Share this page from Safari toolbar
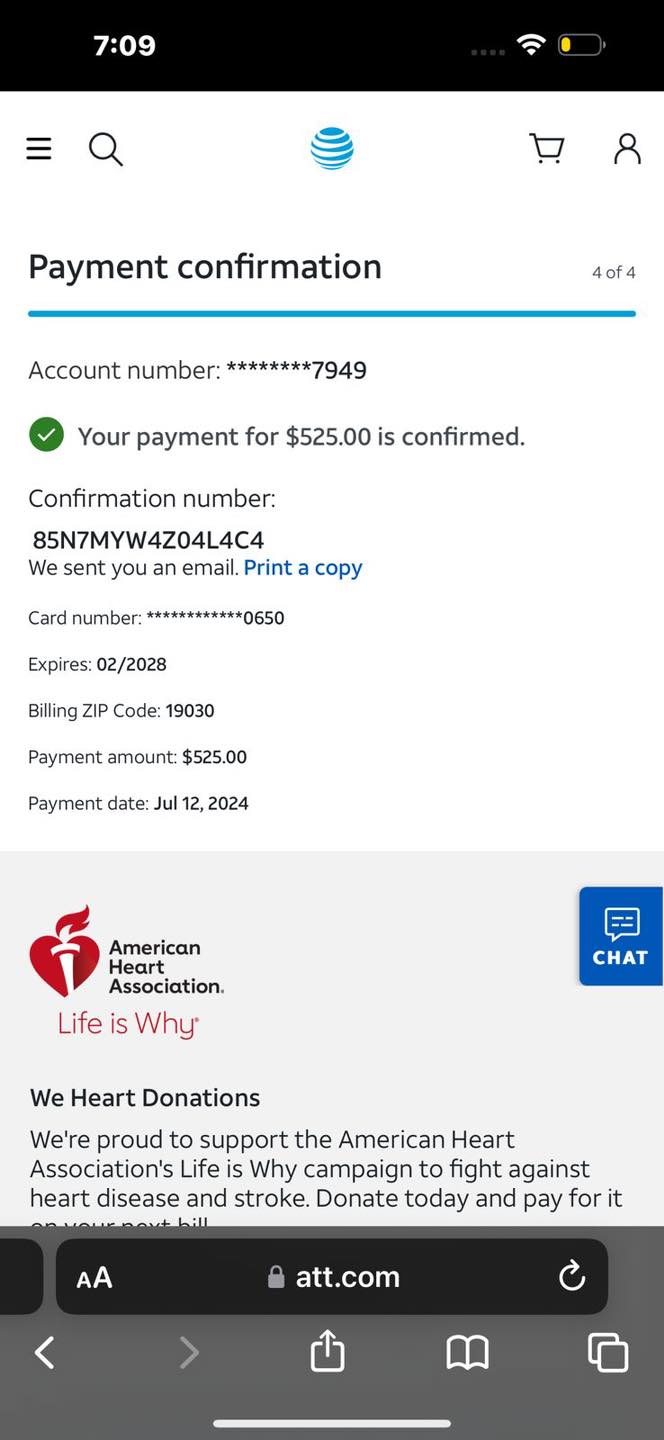This screenshot has width=664, height=1440. pos(327,1351)
